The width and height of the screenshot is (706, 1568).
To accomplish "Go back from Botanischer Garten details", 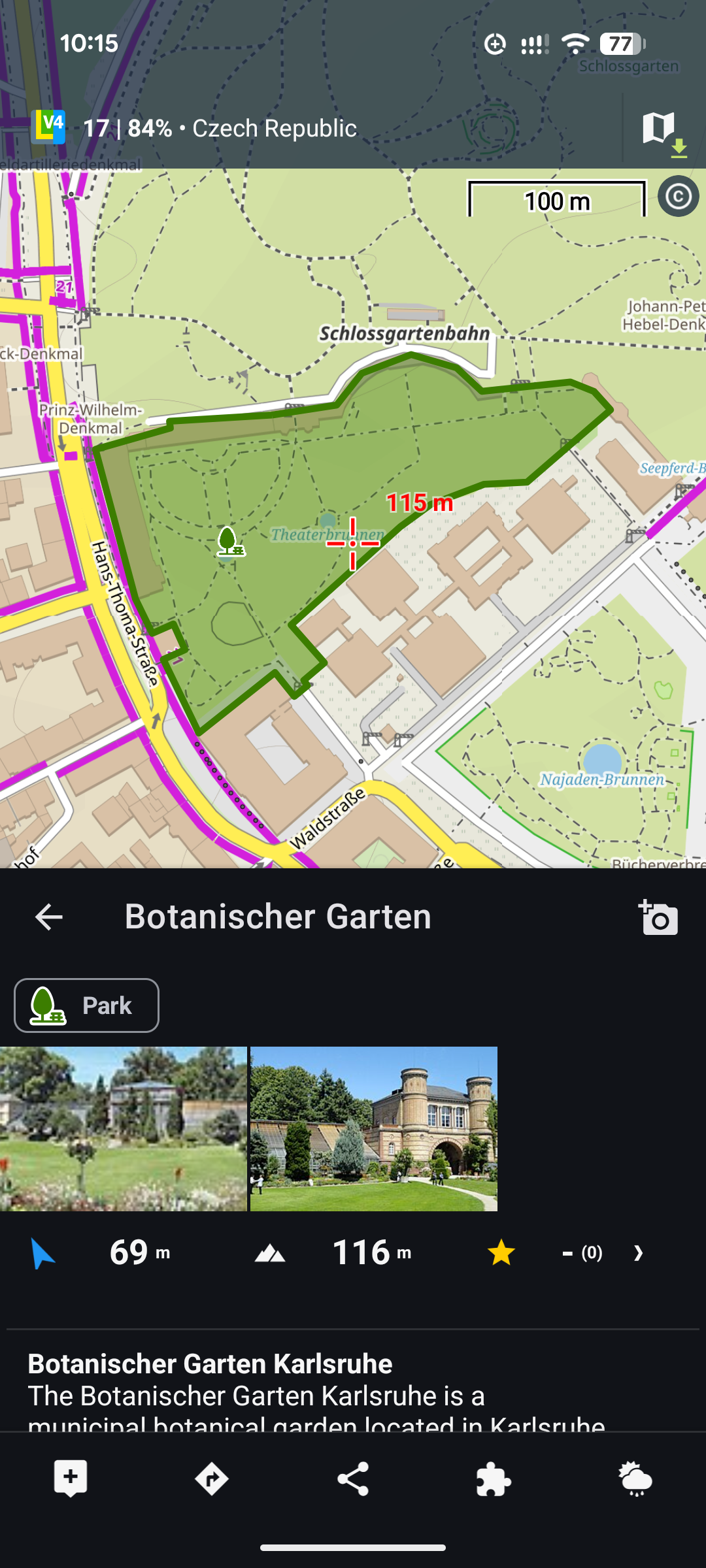I will point(48,917).
